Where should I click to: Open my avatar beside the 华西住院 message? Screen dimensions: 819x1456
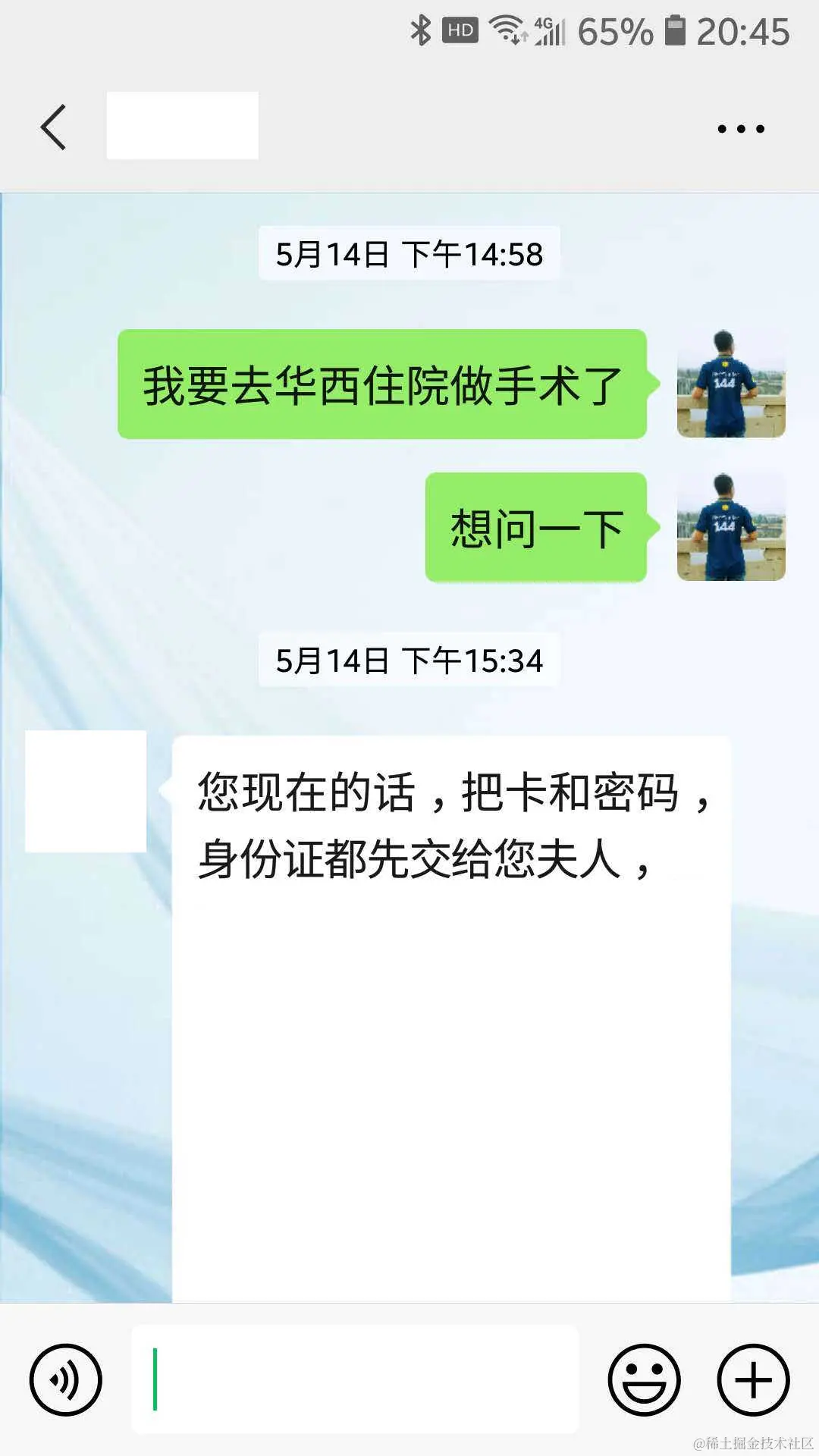point(730,384)
